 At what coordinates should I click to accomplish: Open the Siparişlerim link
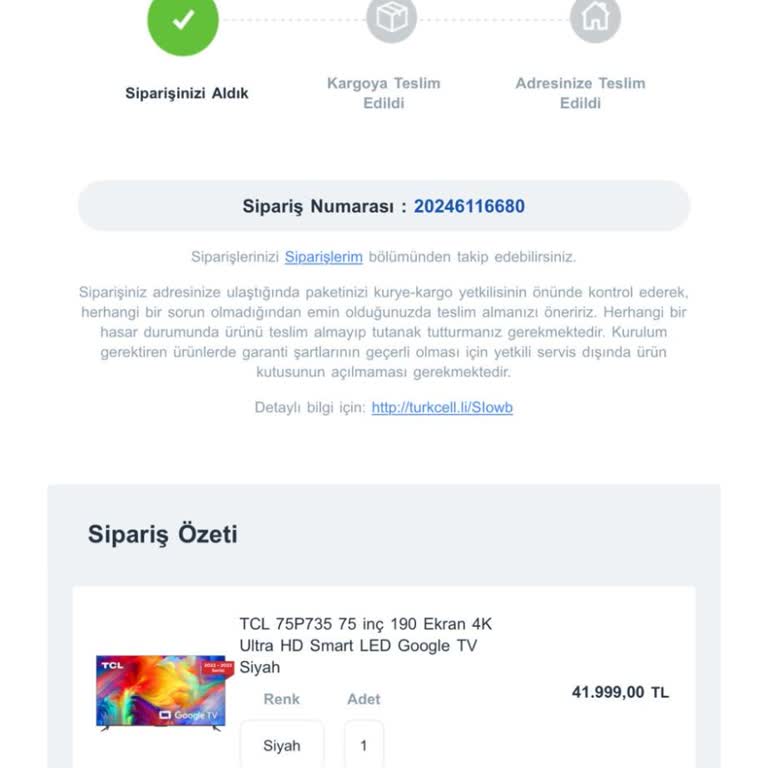pyautogui.click(x=323, y=257)
